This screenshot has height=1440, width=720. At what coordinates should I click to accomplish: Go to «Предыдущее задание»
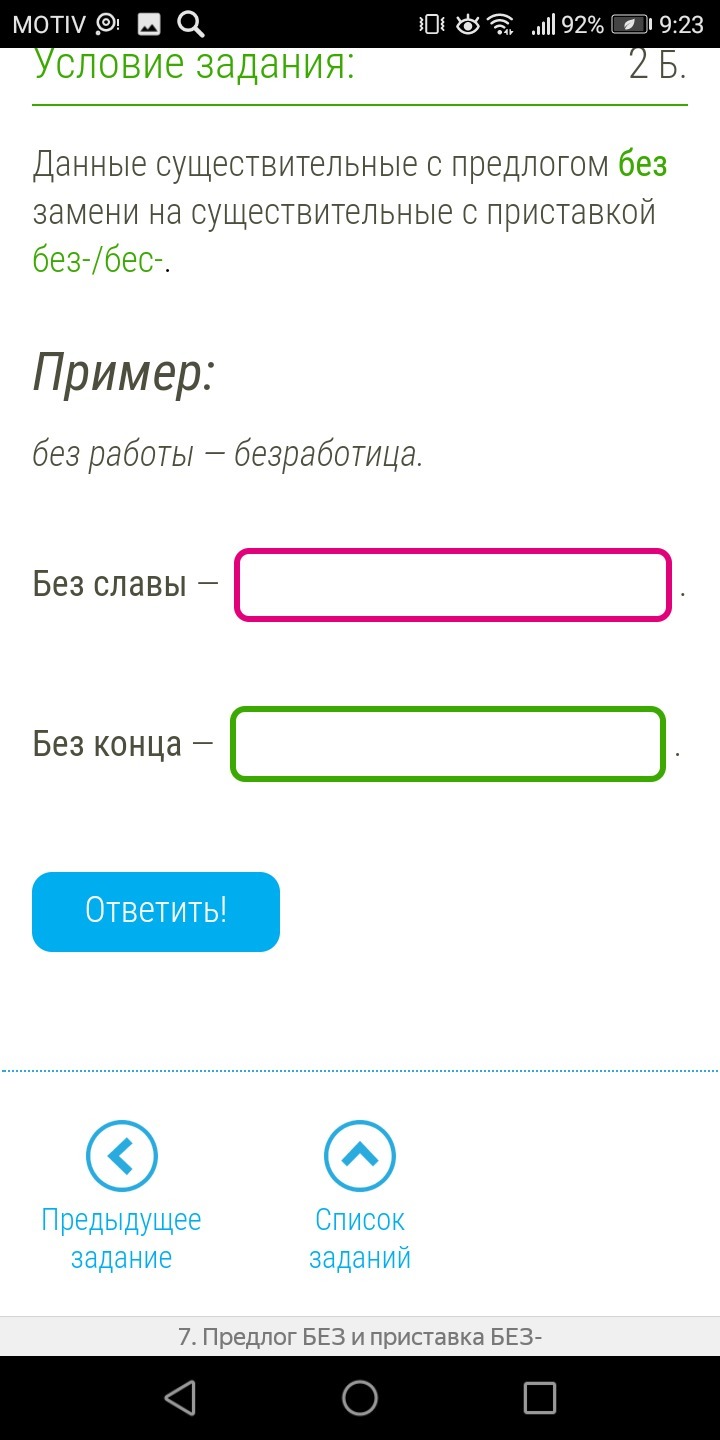click(121, 1197)
